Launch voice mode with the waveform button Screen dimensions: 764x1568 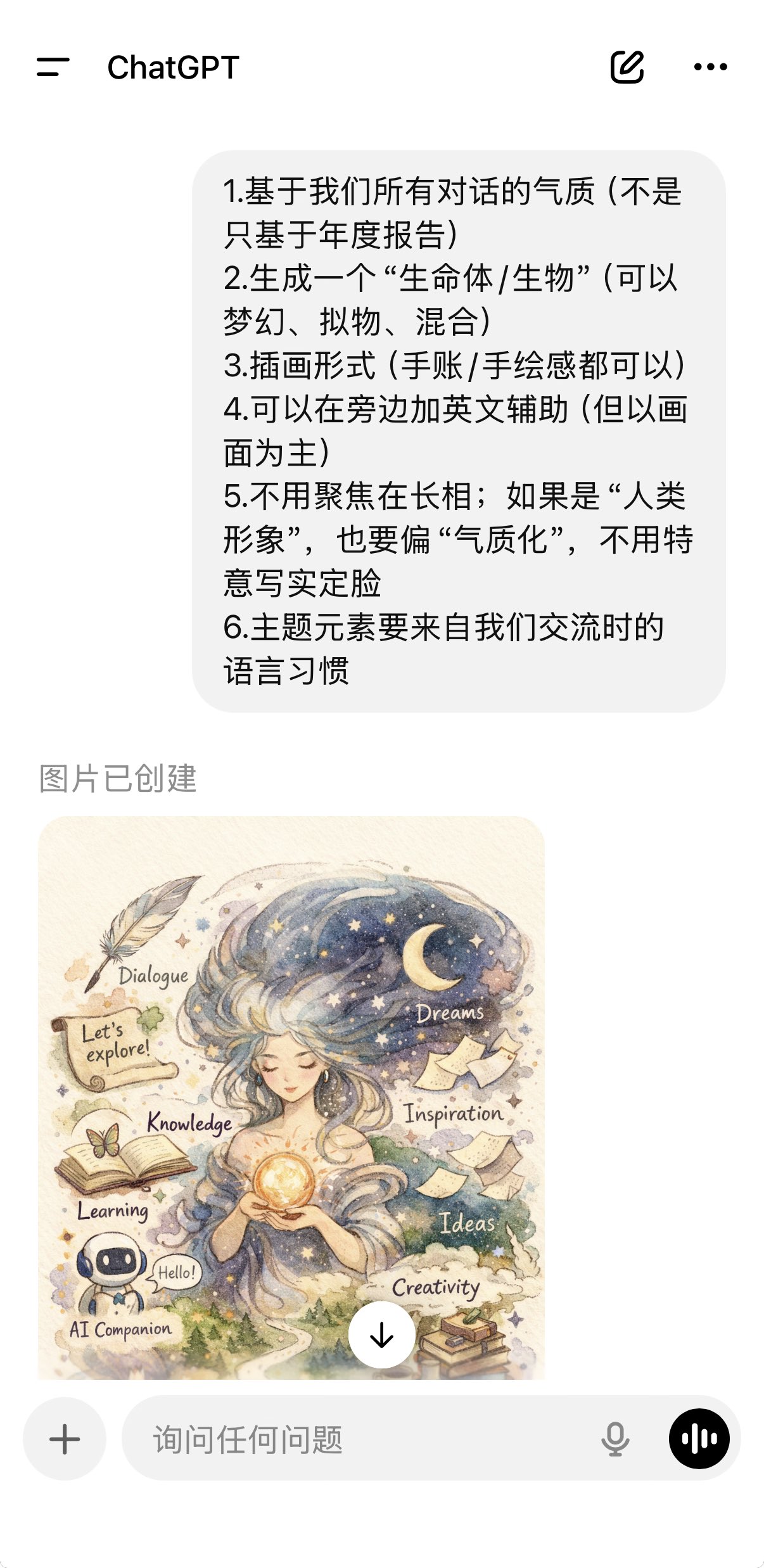(699, 1439)
